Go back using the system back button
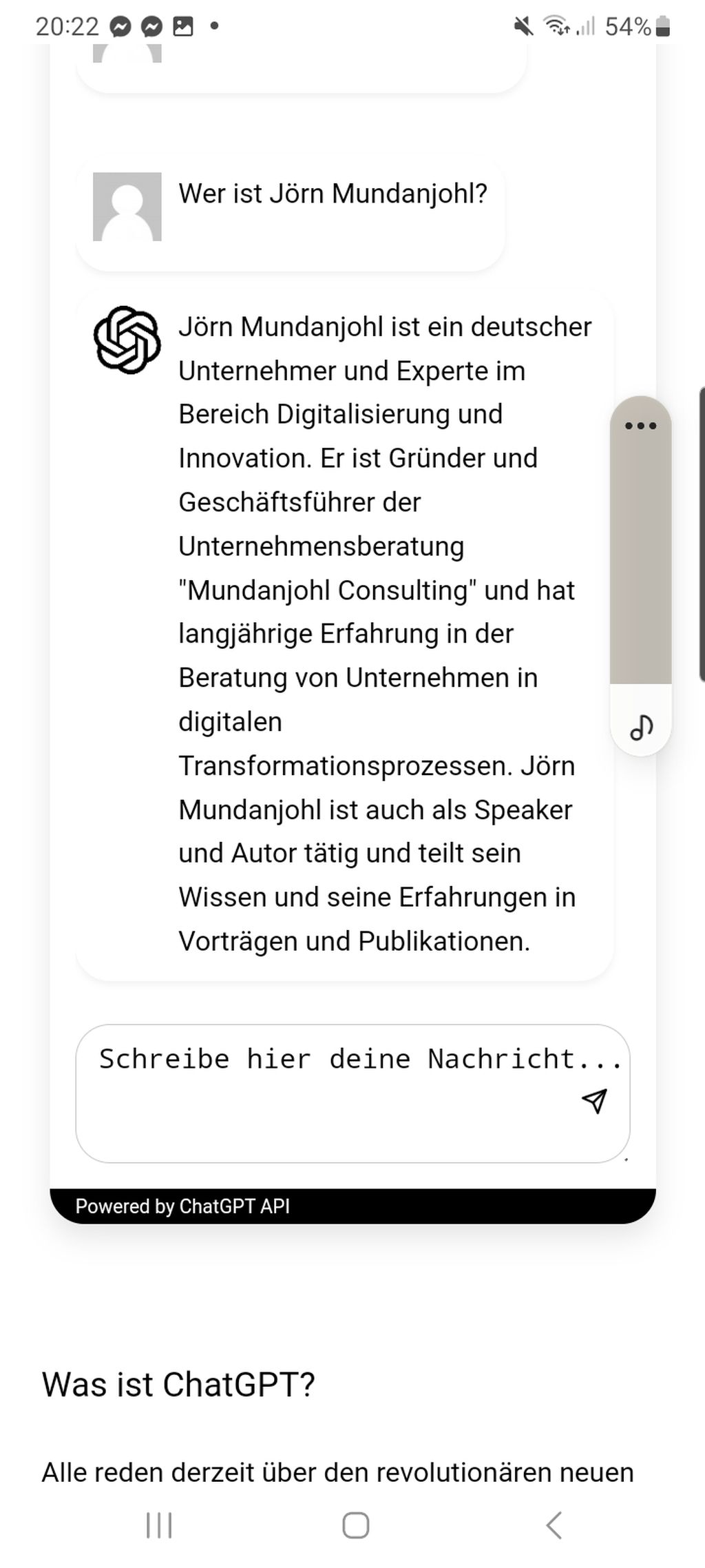The width and height of the screenshot is (705, 1568). point(554,1525)
